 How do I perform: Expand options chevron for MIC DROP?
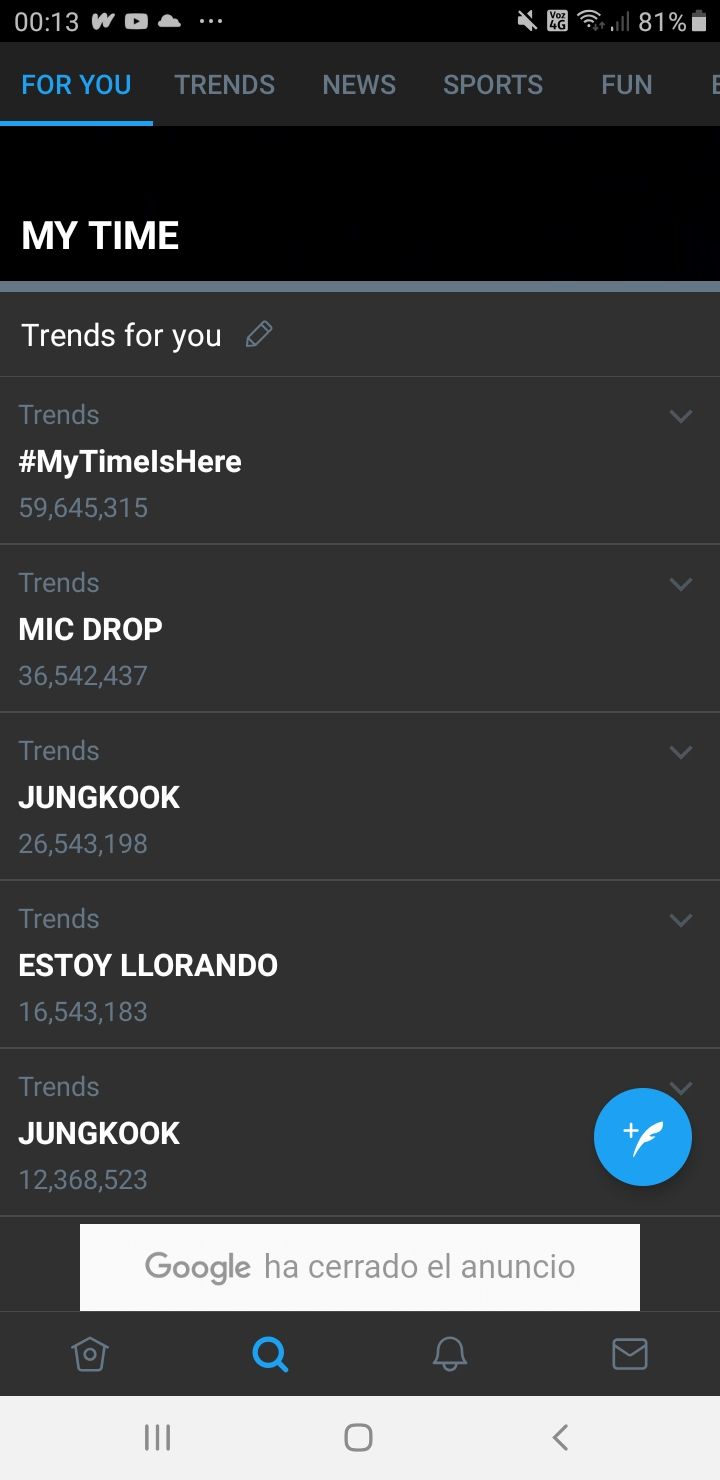[681, 584]
